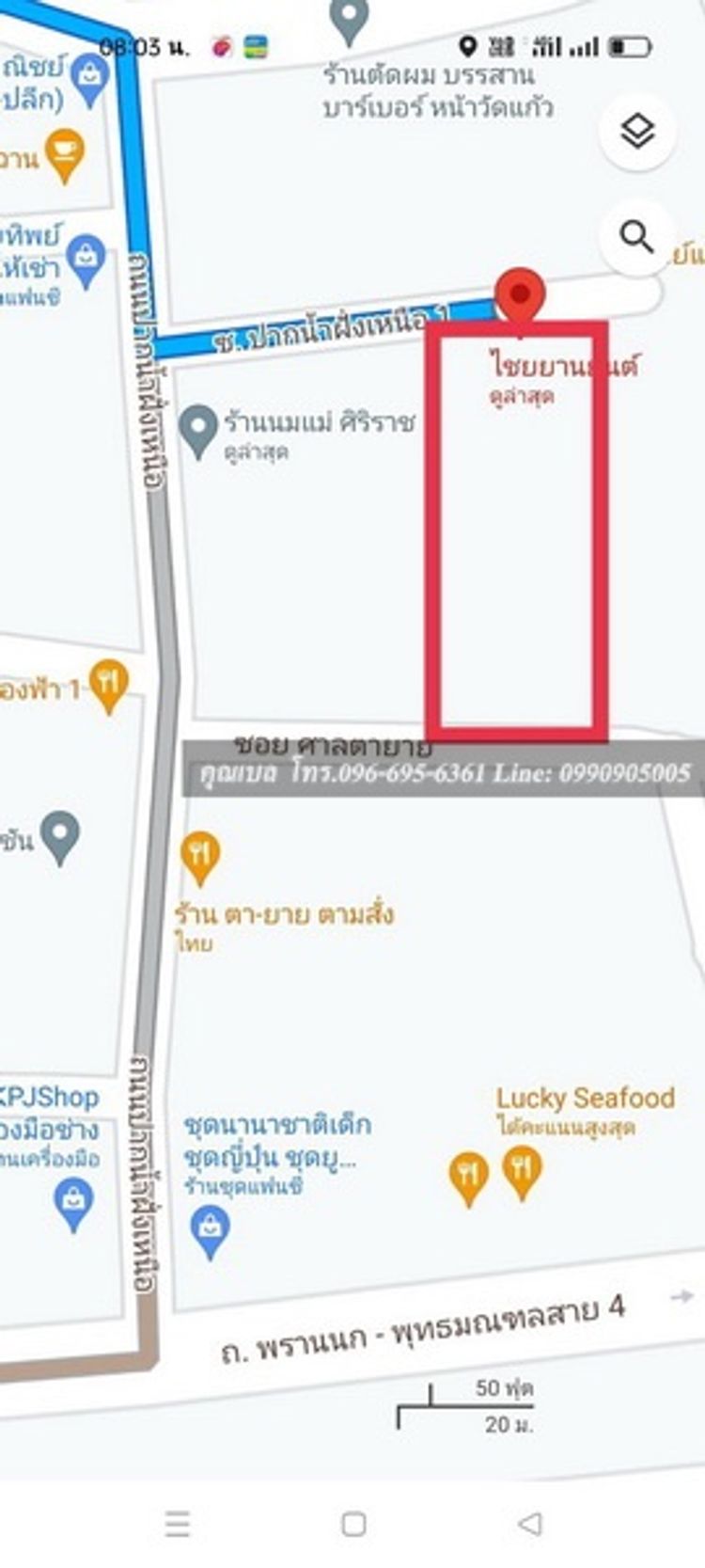Image resolution: width=705 pixels, height=1568 pixels.
Task: Open the ร้านนมแม่ ศิริราช place marker
Action: [x=198, y=430]
